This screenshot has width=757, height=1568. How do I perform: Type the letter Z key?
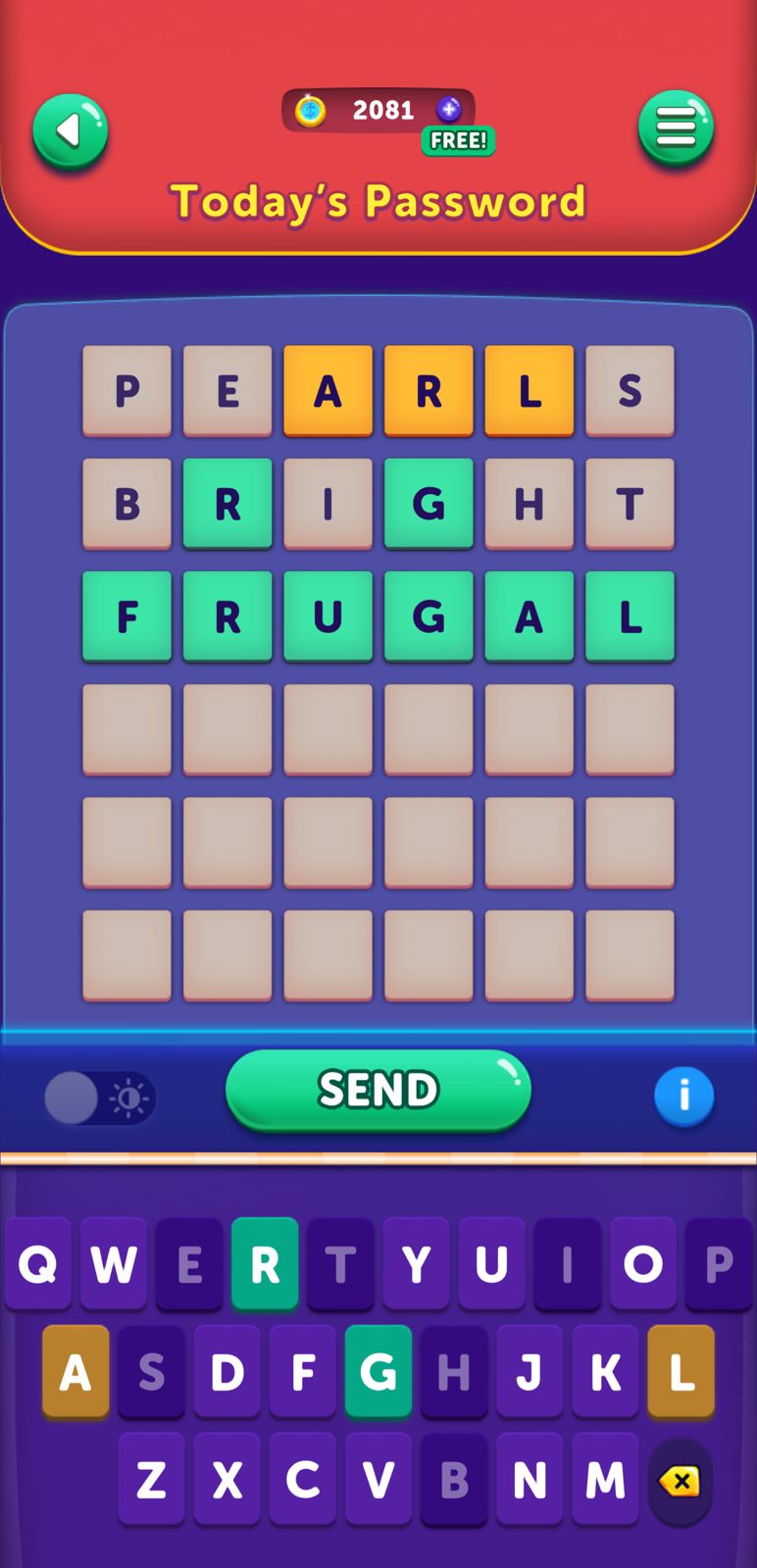[x=151, y=1480]
